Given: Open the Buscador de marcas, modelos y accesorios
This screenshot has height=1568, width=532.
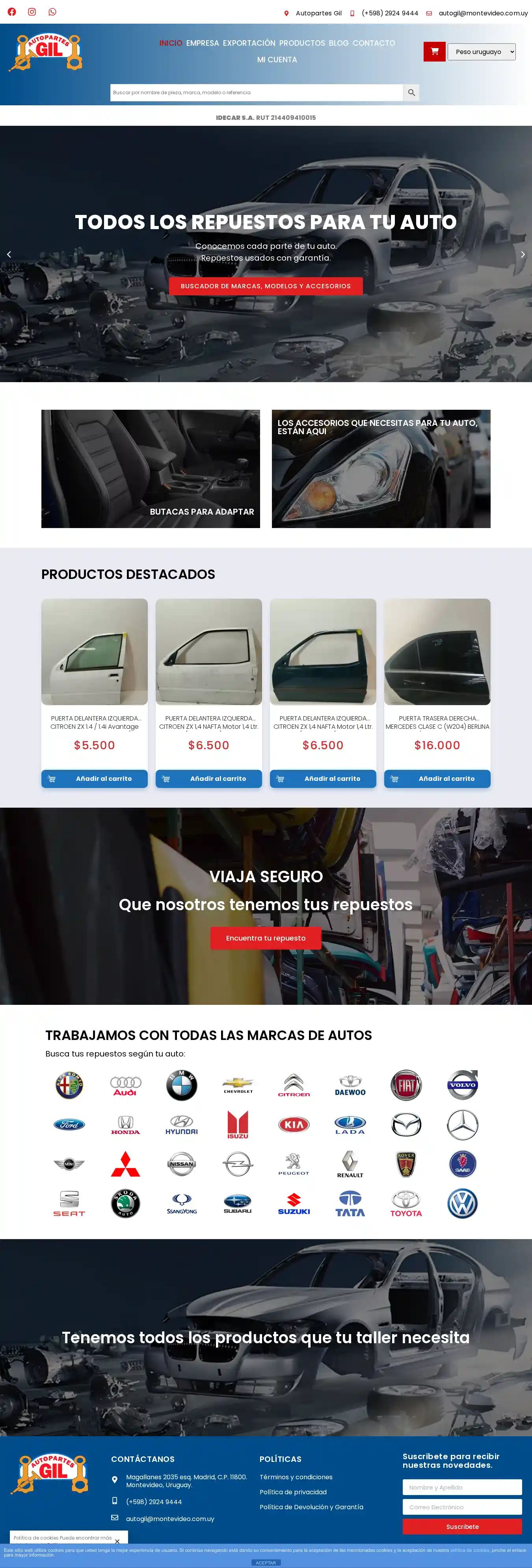Looking at the screenshot, I should tap(266, 286).
